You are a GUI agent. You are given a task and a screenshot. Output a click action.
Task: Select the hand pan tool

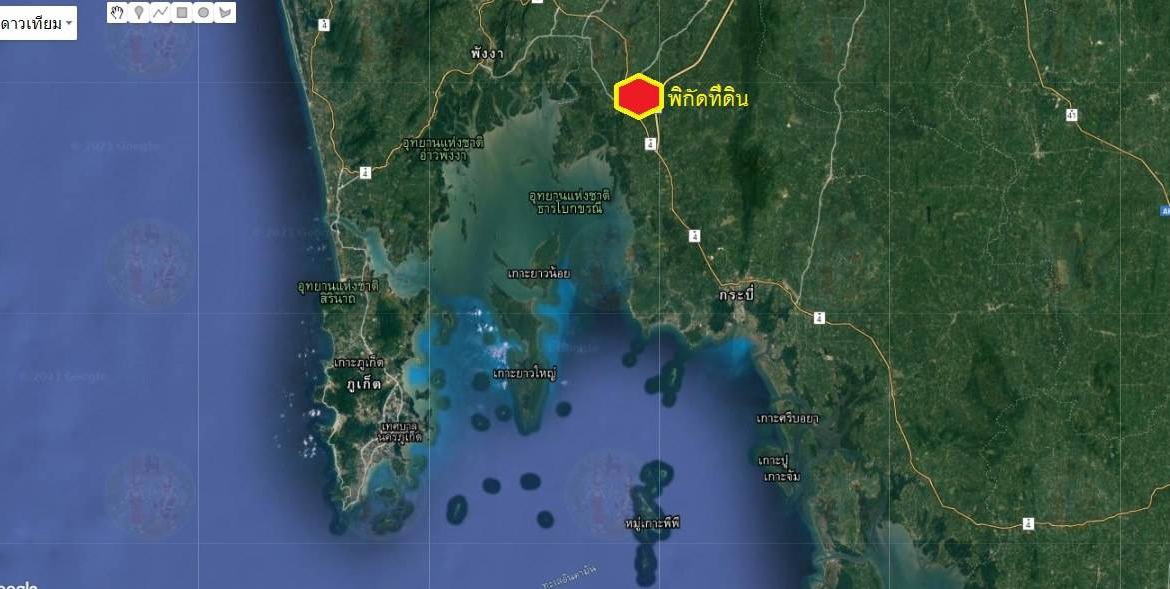click(x=117, y=12)
